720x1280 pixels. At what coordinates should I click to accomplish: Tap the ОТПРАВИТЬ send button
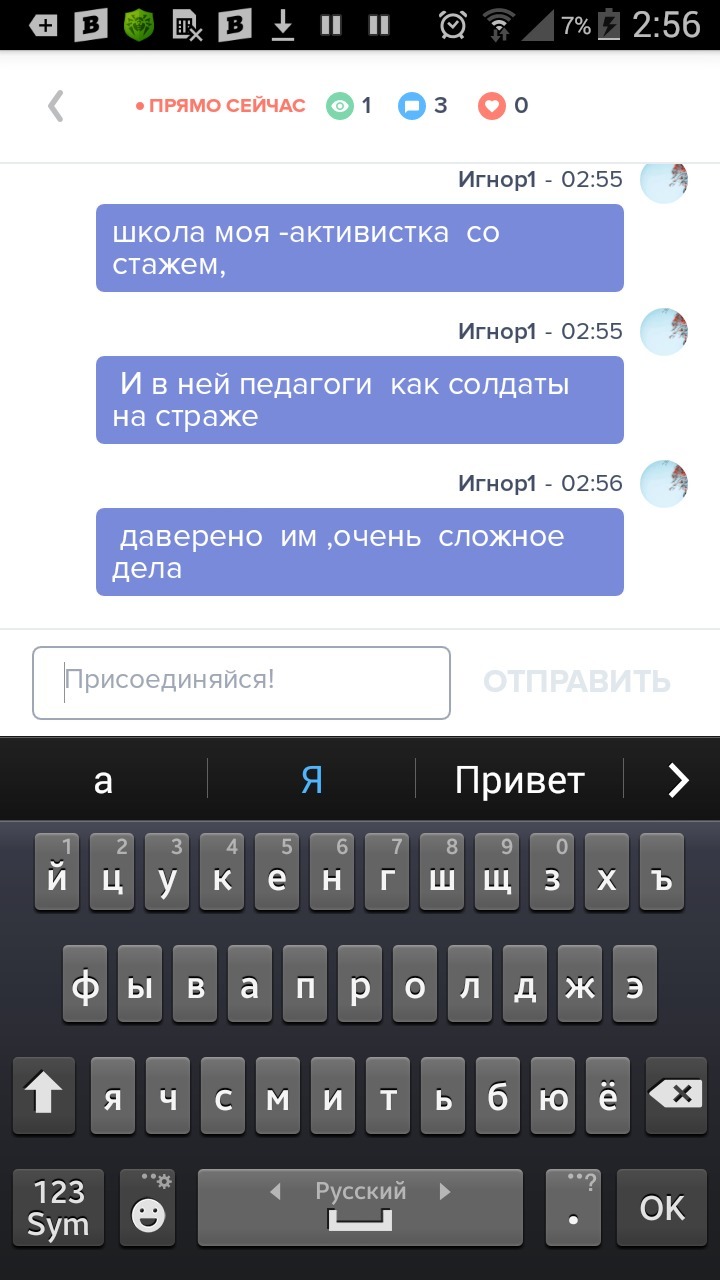pos(576,682)
